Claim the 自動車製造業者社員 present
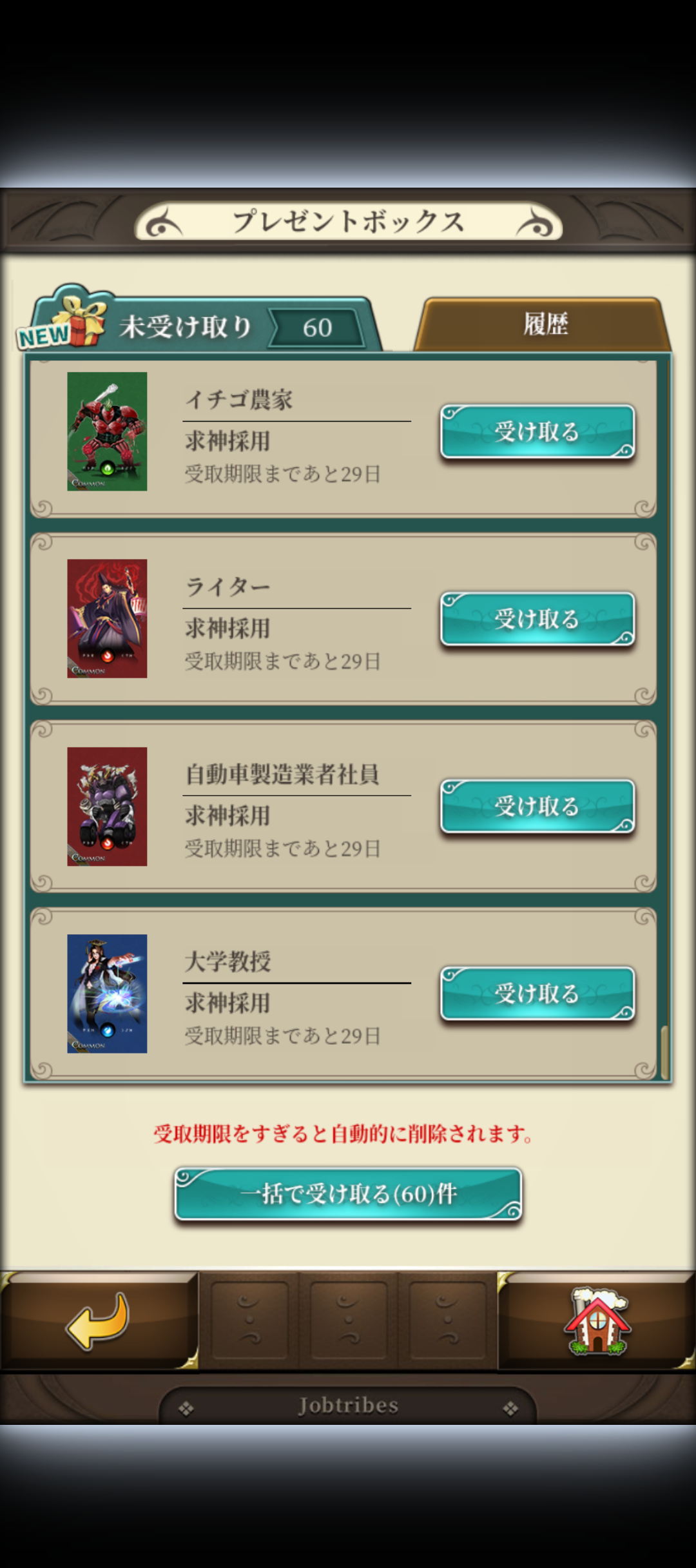Image resolution: width=696 pixels, height=1568 pixels. pos(537,806)
